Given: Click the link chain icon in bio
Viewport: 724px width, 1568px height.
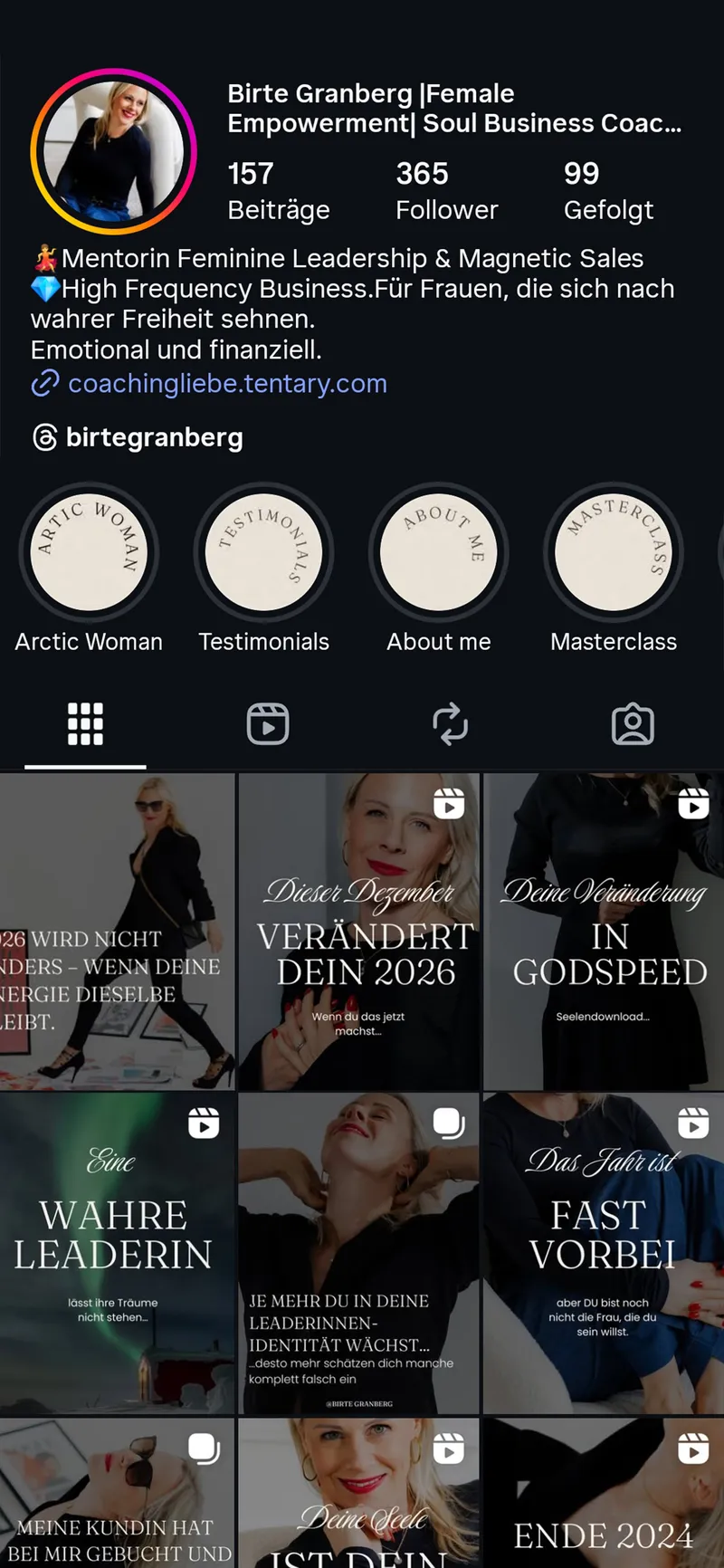Looking at the screenshot, I should (x=44, y=384).
